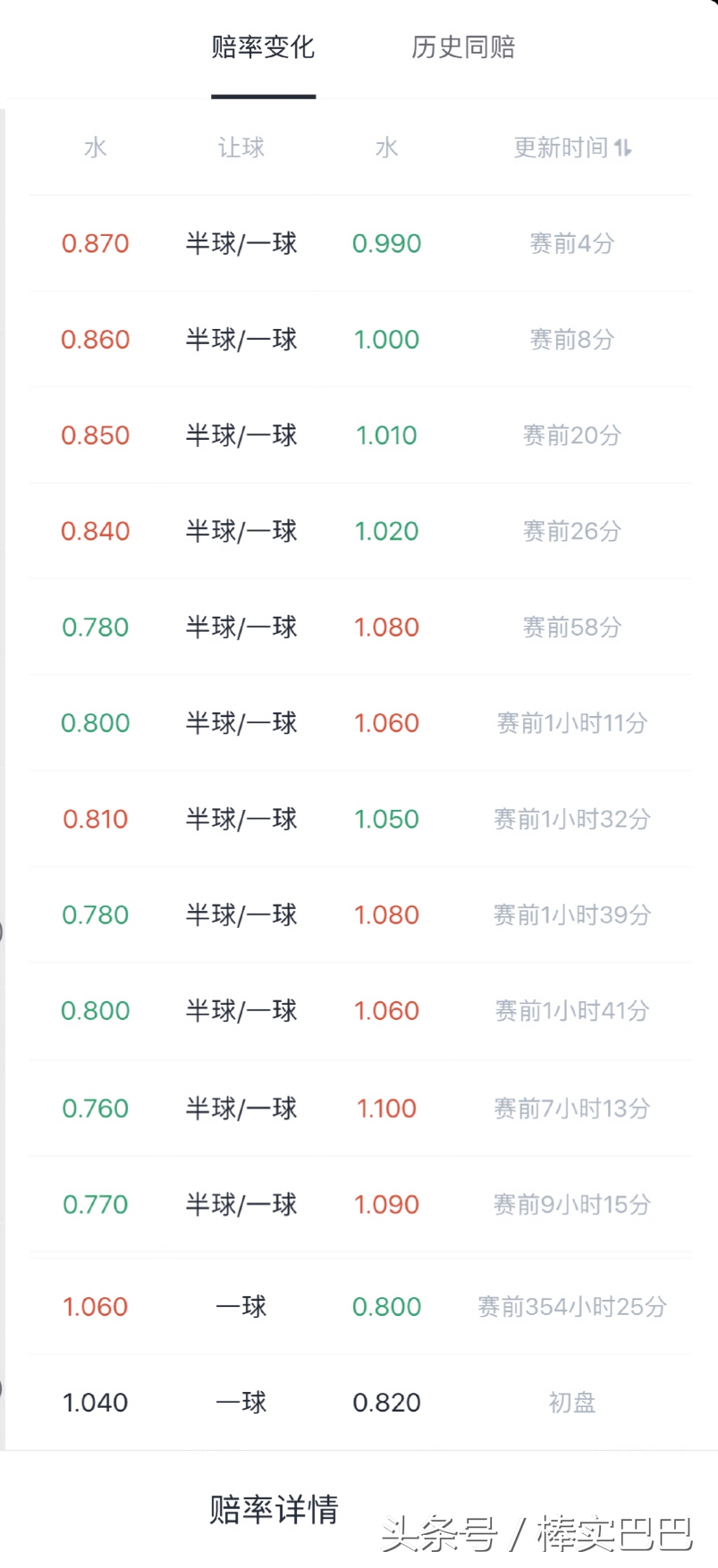The image size is (718, 1568).
Task: Click the 赛前4分 timestamp
Action: tap(571, 243)
